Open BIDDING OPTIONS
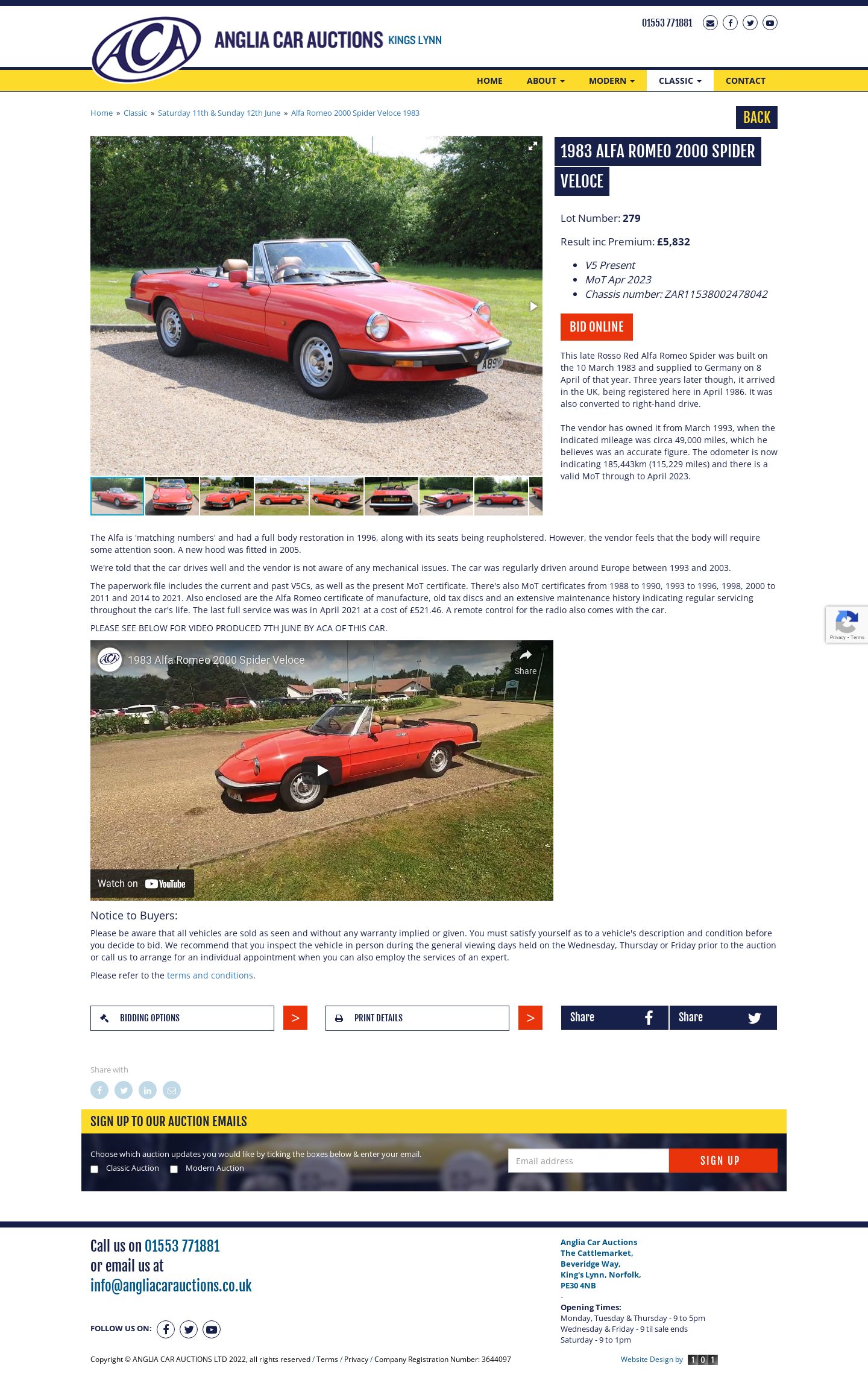 [182, 1018]
